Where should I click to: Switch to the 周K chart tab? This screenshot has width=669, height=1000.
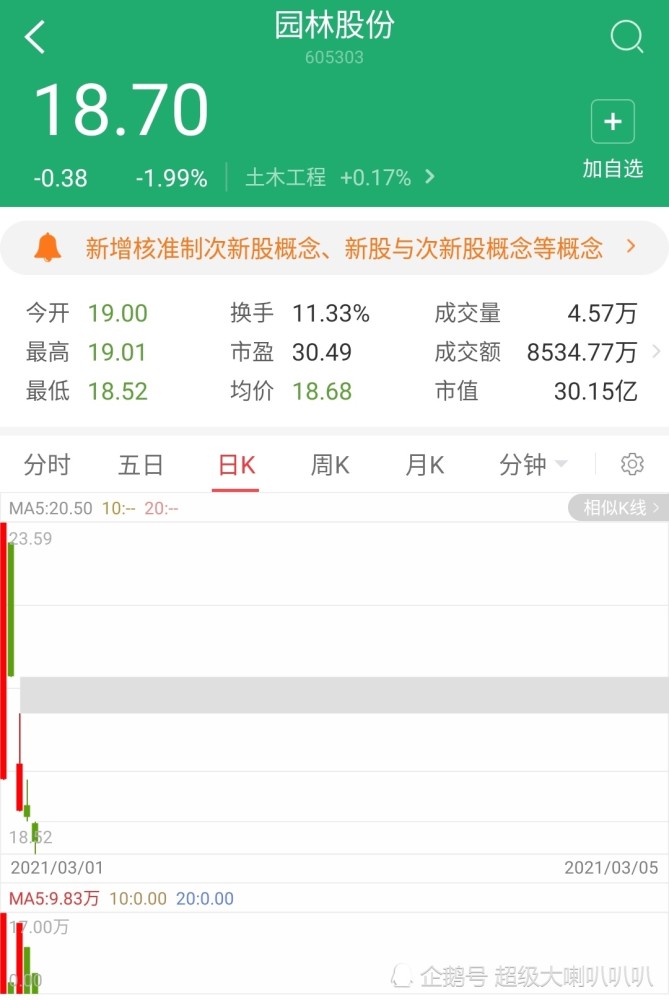click(329, 465)
